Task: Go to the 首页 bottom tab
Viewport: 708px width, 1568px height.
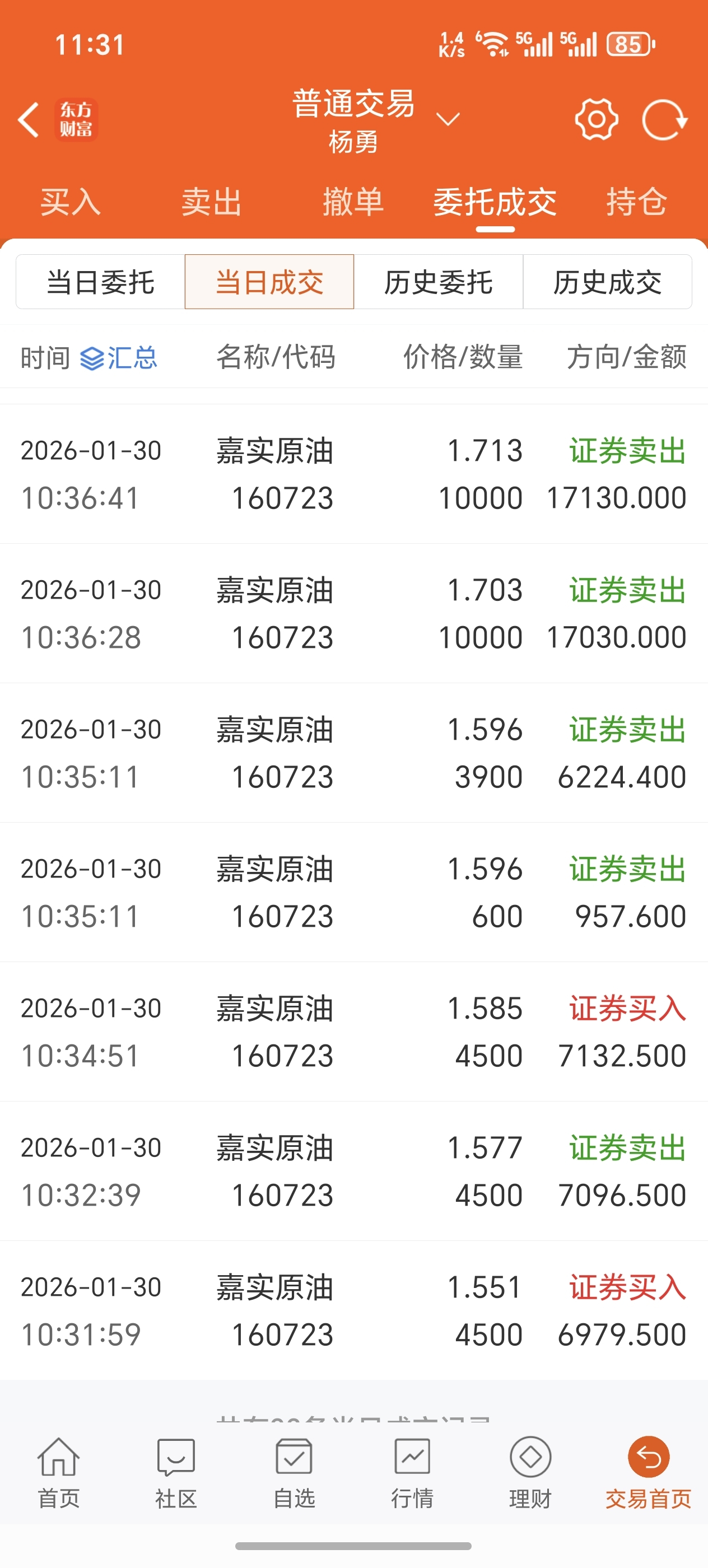Action: [58, 1473]
